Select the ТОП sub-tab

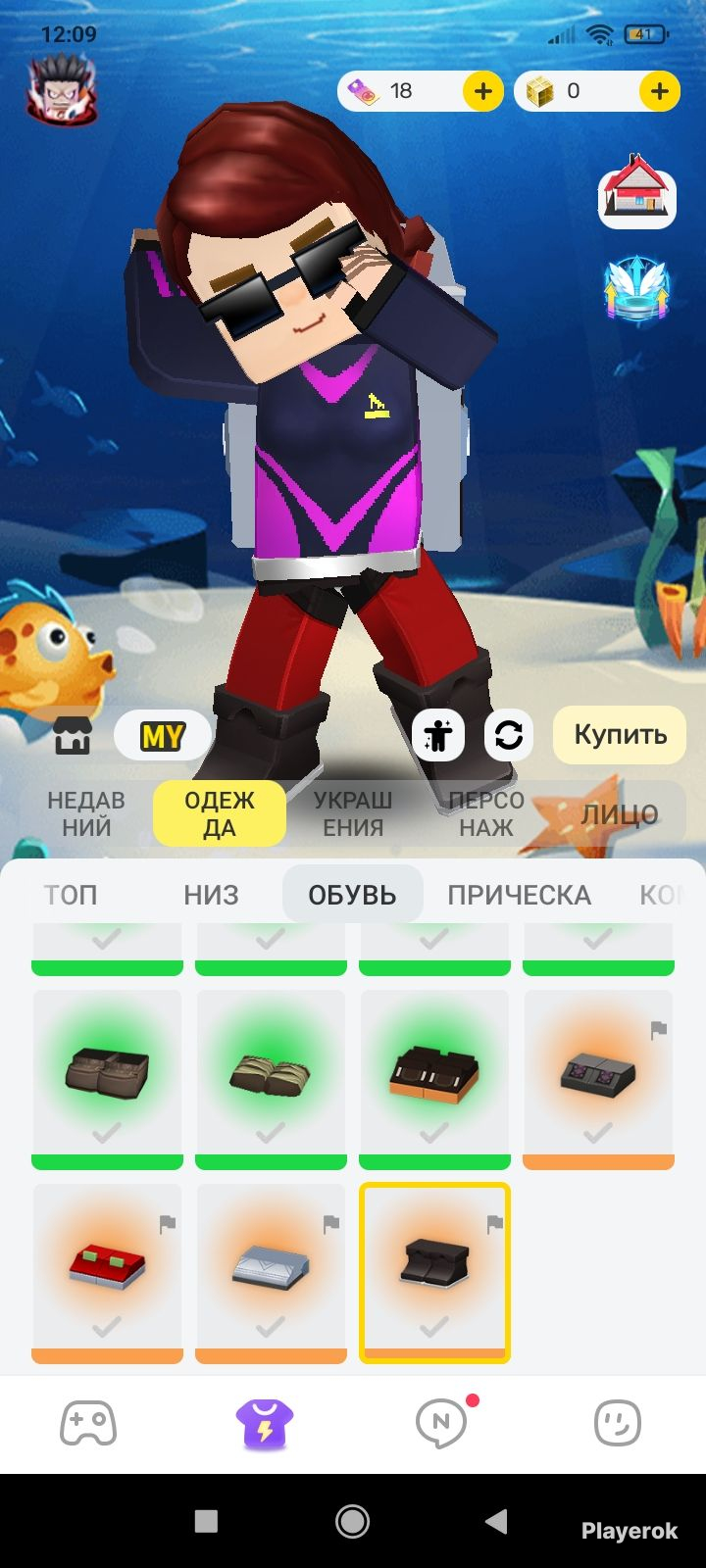pos(71,895)
